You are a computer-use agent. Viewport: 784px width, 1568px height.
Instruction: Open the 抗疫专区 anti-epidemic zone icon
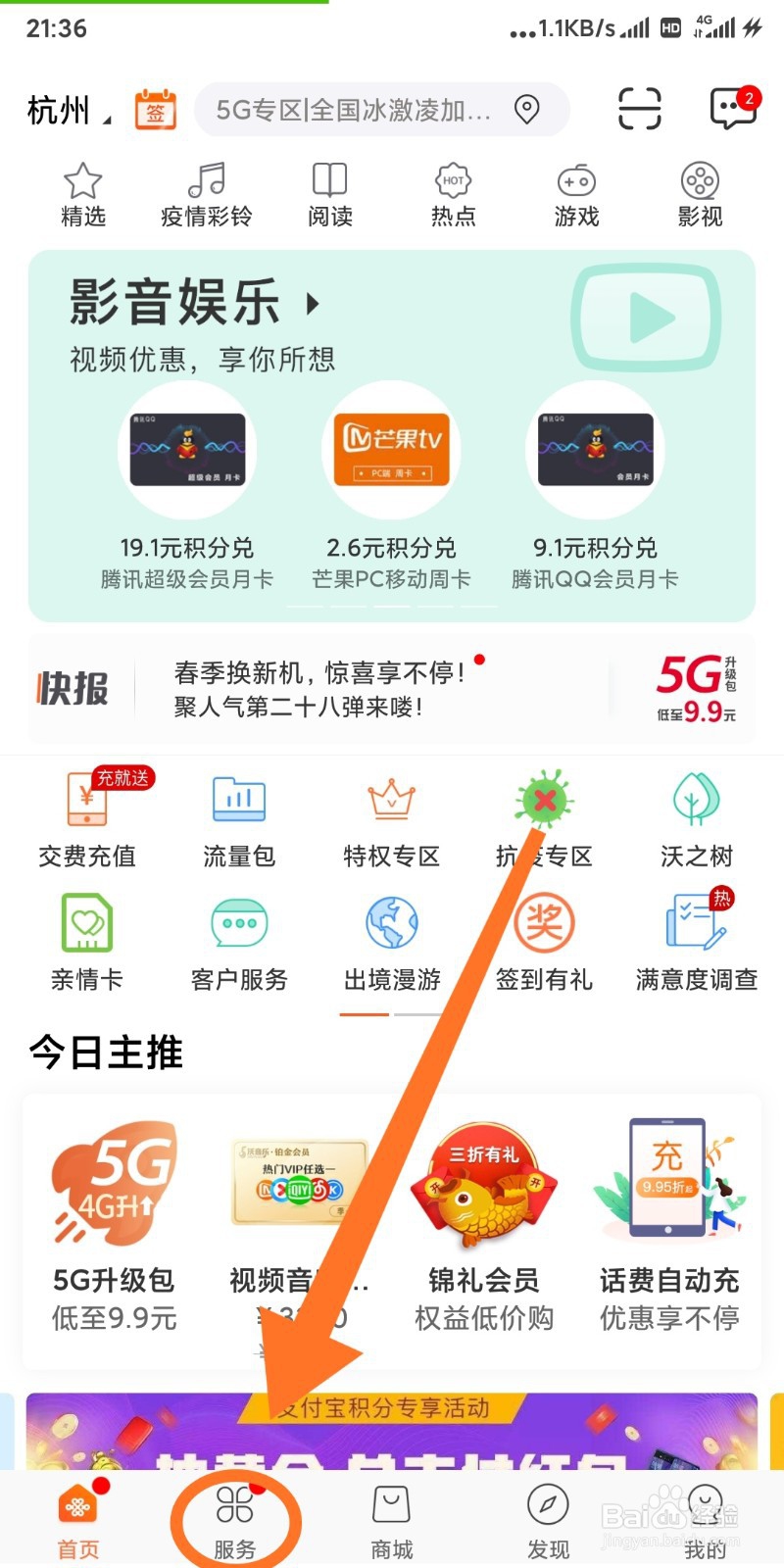[x=545, y=804]
